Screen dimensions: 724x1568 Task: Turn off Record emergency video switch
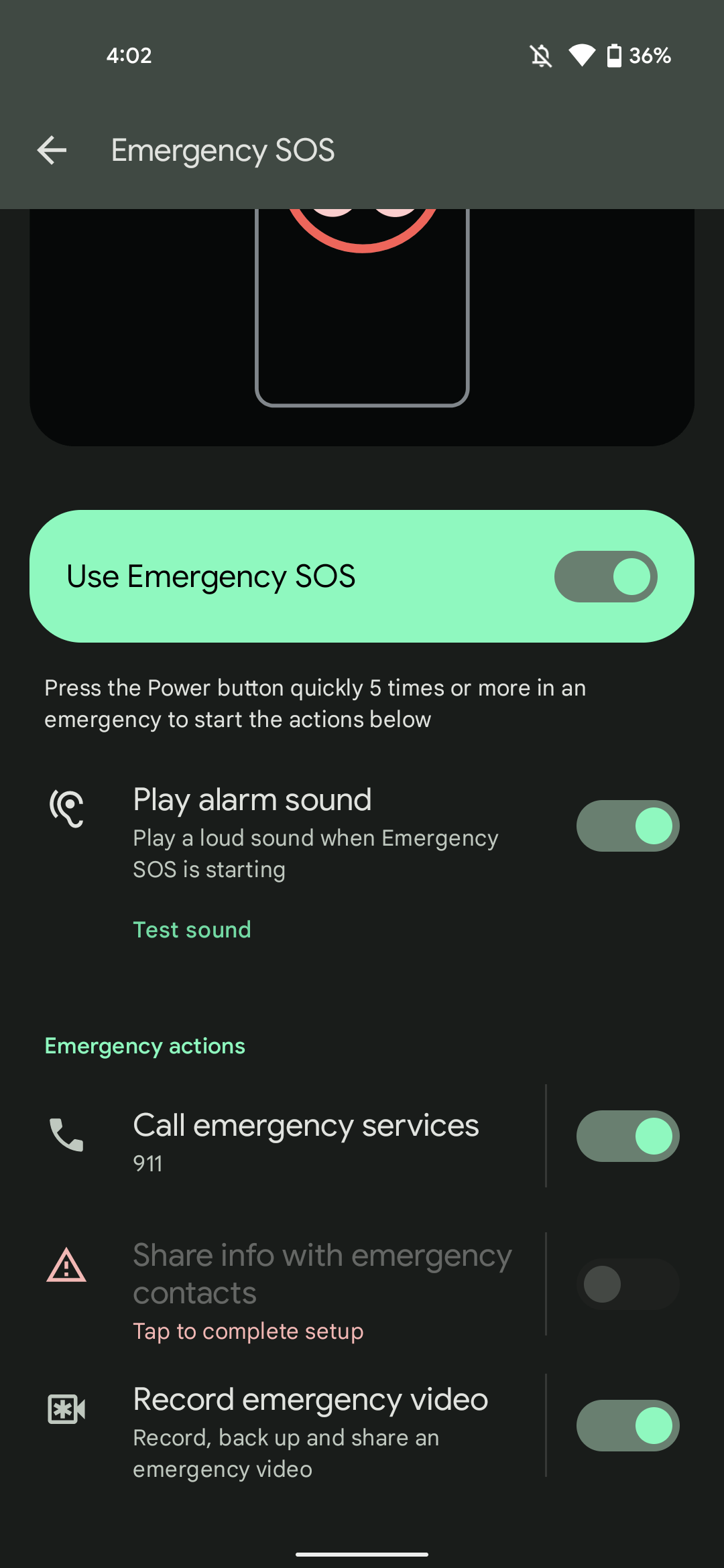click(x=627, y=1425)
